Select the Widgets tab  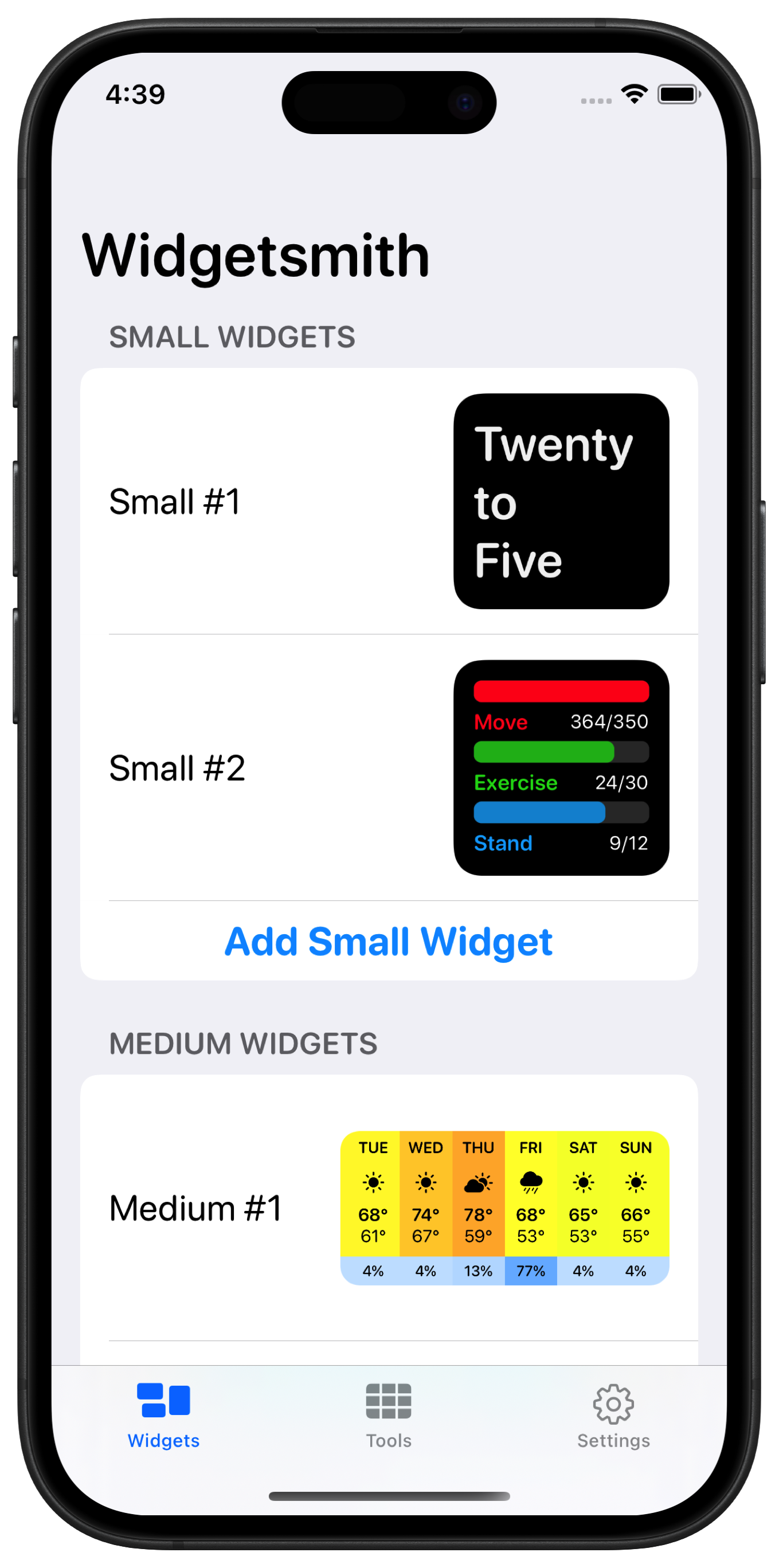[x=163, y=1414]
